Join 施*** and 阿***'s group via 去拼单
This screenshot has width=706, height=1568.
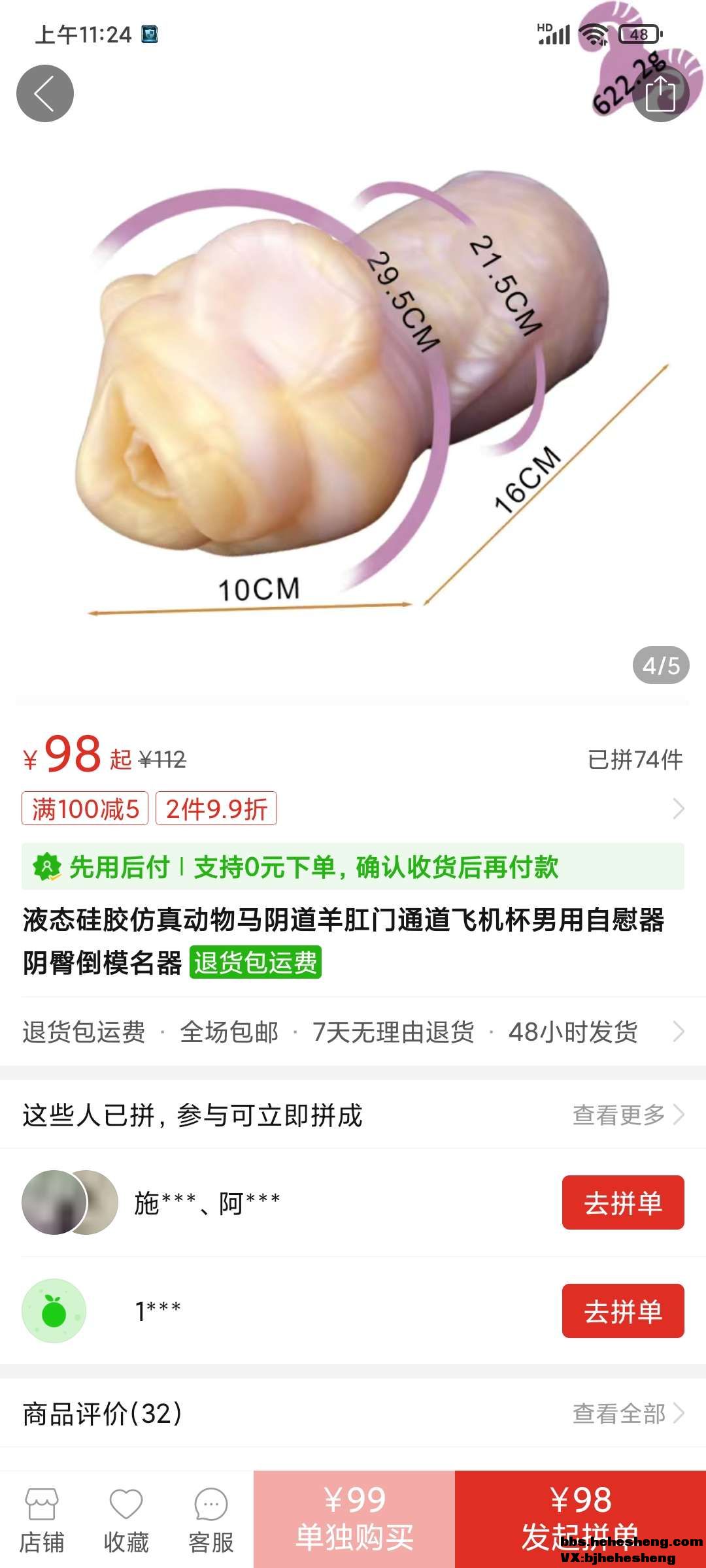(622, 1203)
